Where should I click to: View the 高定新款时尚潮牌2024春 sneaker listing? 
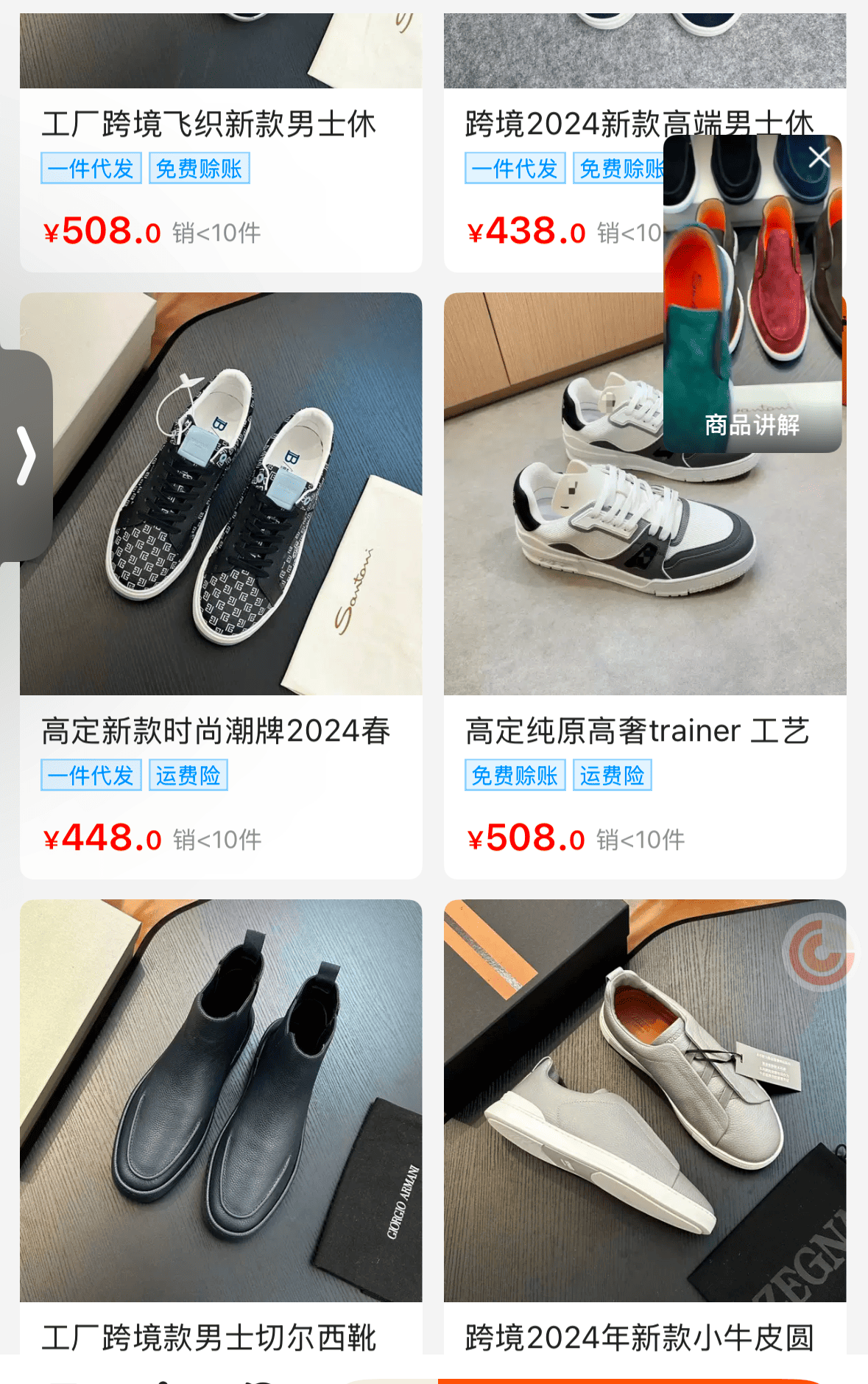[221, 494]
